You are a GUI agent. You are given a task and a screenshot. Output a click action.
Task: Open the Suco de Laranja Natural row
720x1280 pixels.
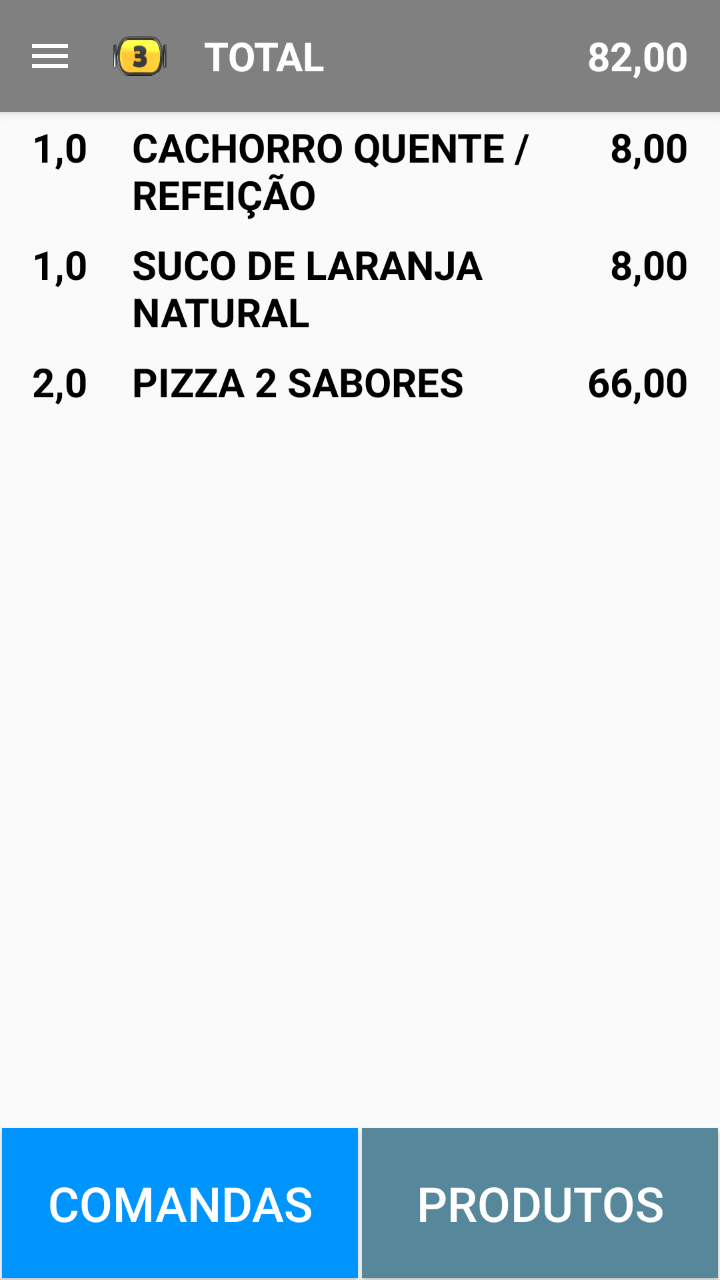[x=308, y=290]
